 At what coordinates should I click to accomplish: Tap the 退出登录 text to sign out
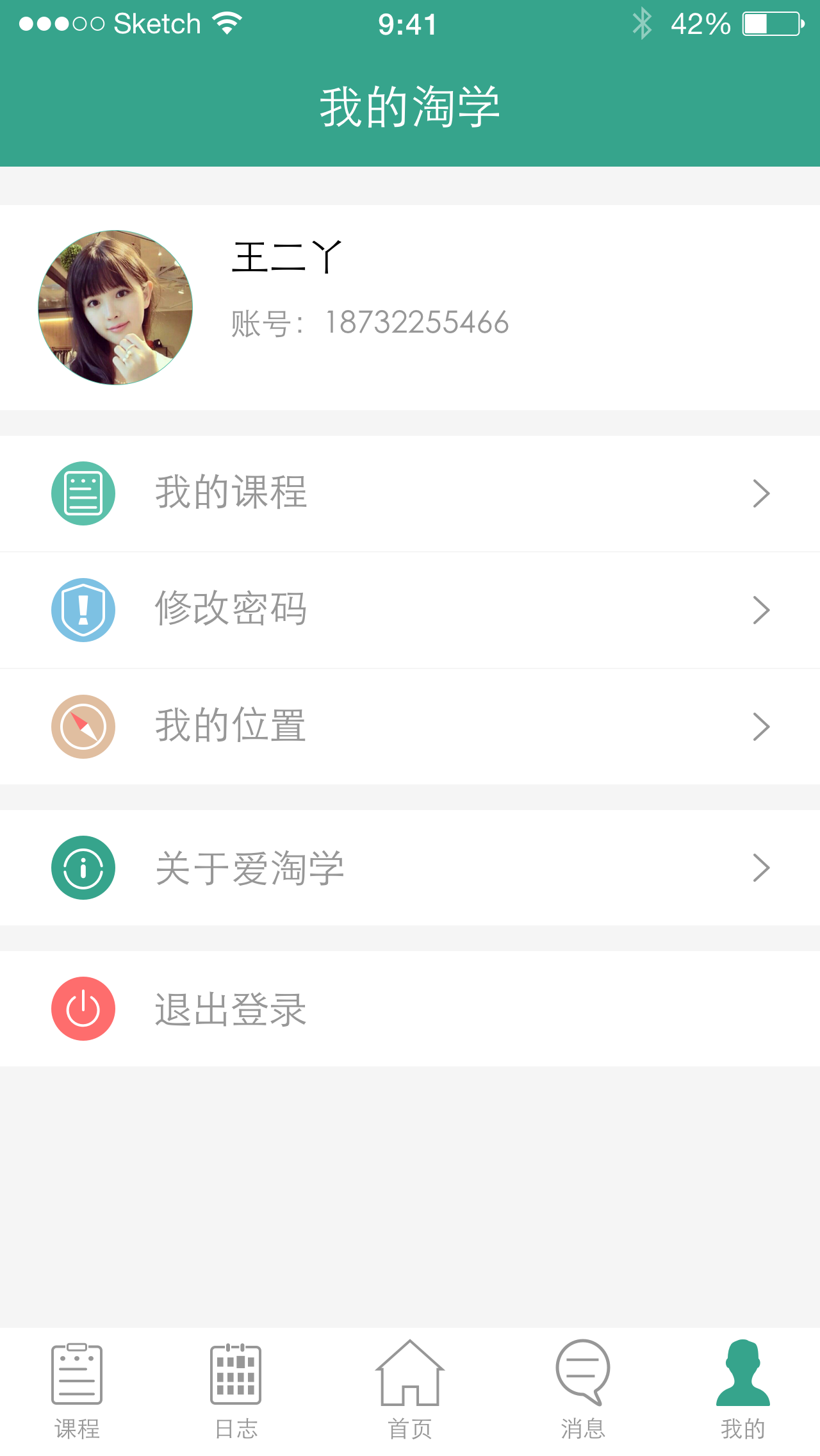[231, 1009]
